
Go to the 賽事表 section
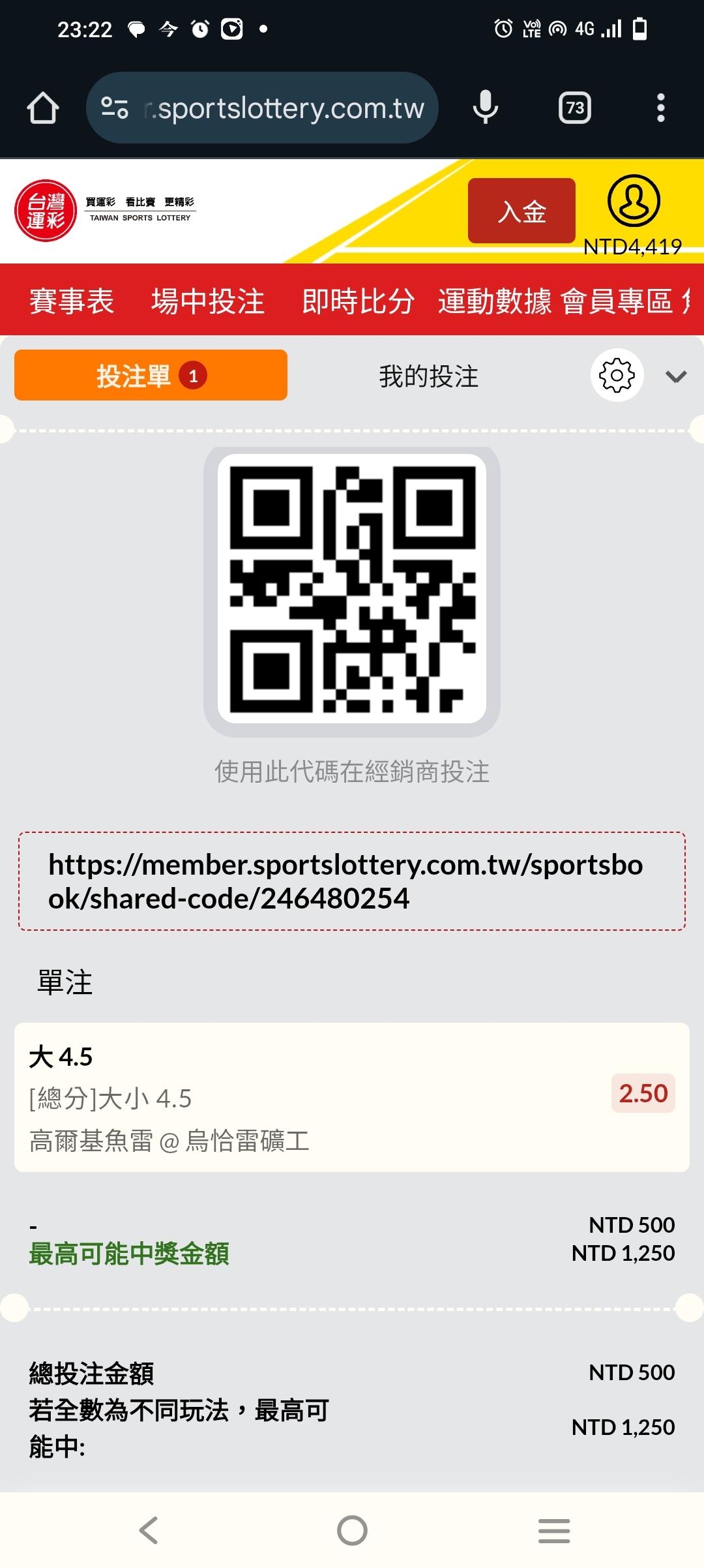[72, 301]
